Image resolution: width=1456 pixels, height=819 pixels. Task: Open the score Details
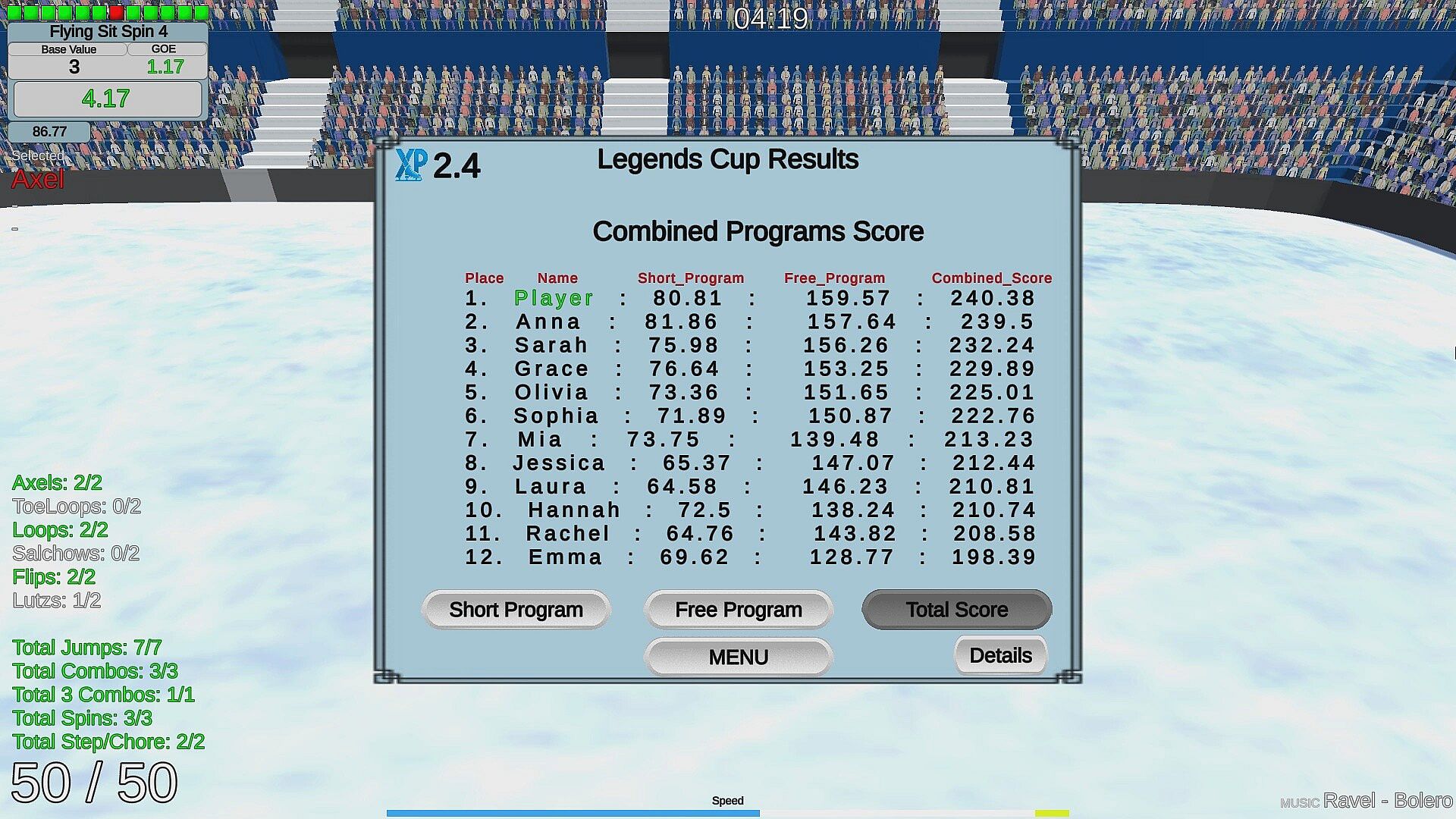[1000, 655]
